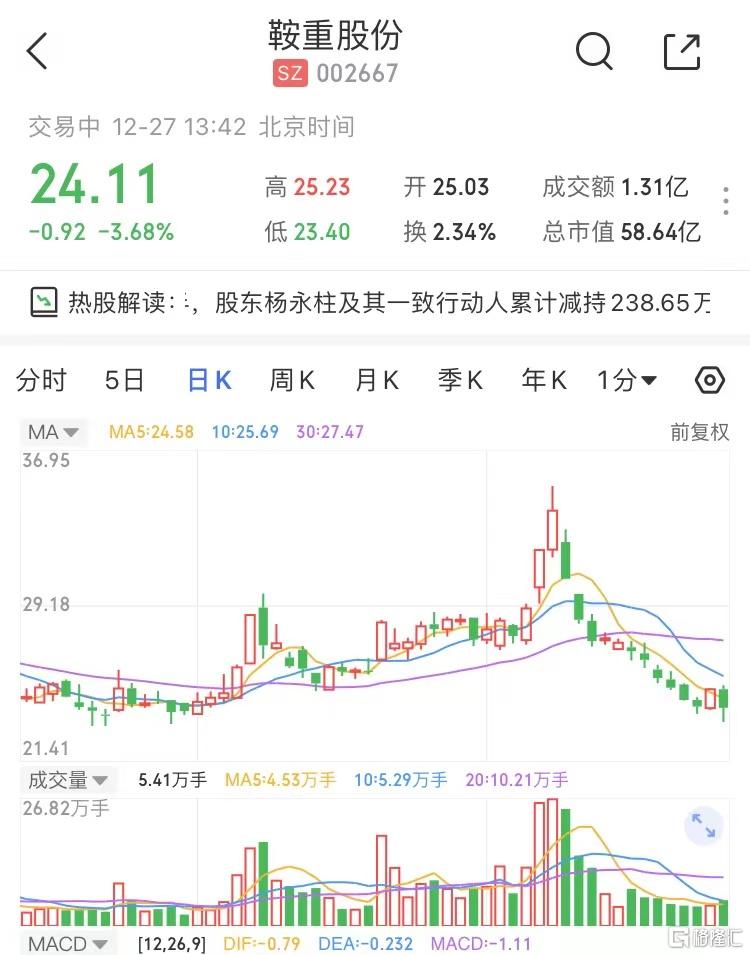
Task: Open chart settings hexagon icon
Action: [x=709, y=380]
